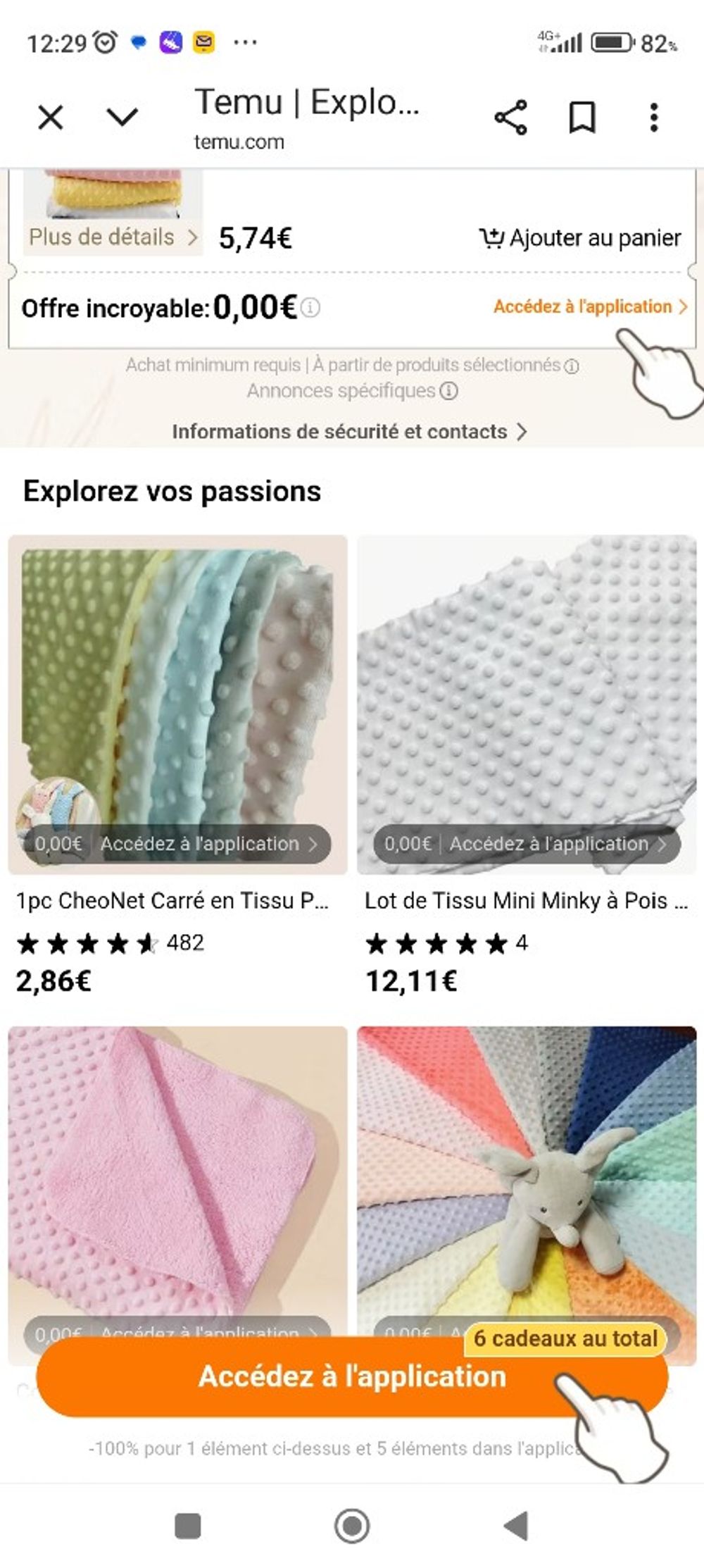Tap the orange Accédez à l'application button
704x1568 pixels.
352,1377
